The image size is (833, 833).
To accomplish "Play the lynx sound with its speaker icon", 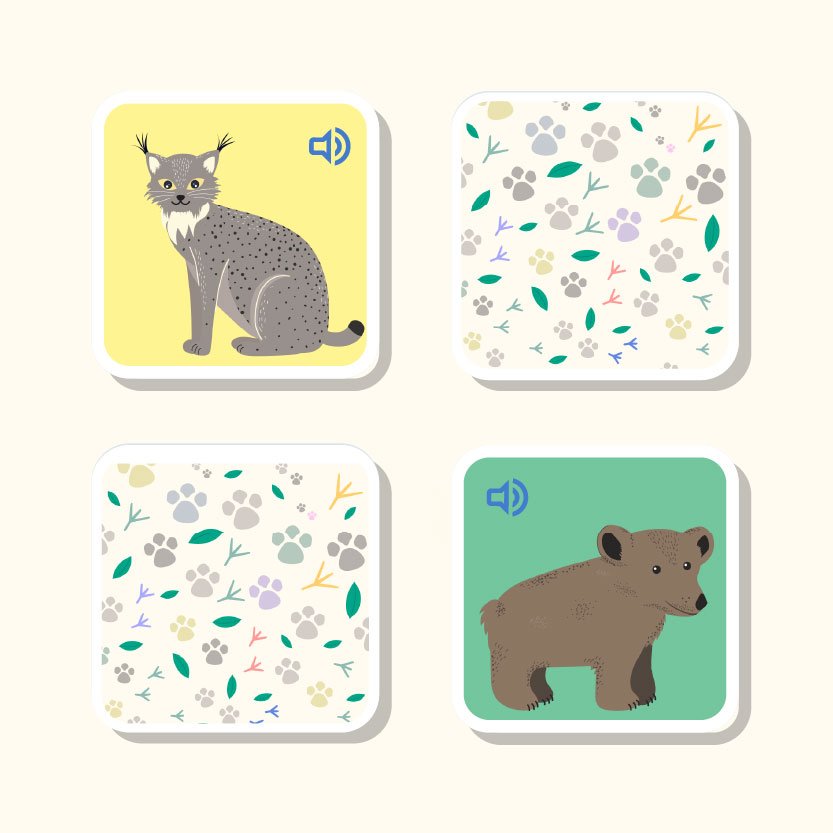I will click(x=329, y=147).
